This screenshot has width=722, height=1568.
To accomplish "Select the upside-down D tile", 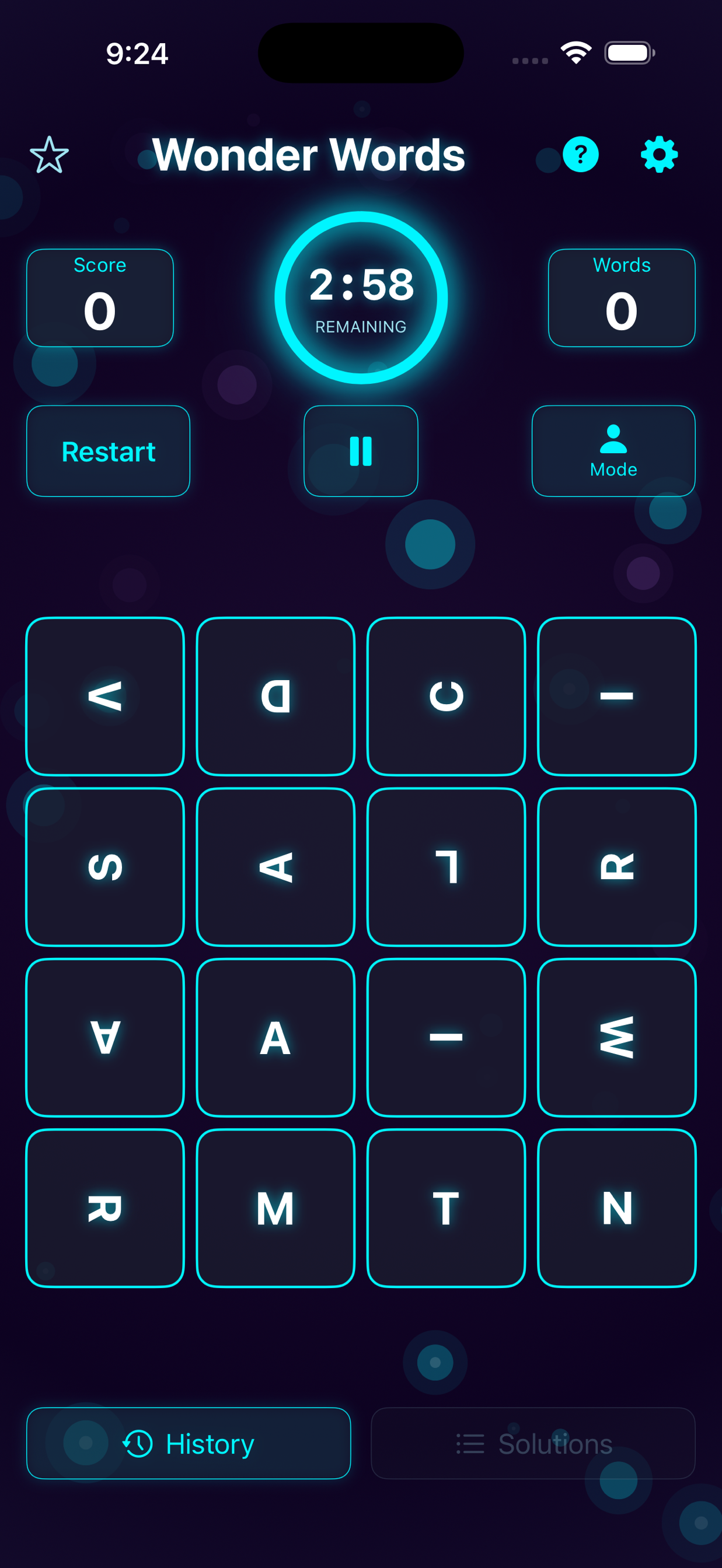I will point(275,696).
